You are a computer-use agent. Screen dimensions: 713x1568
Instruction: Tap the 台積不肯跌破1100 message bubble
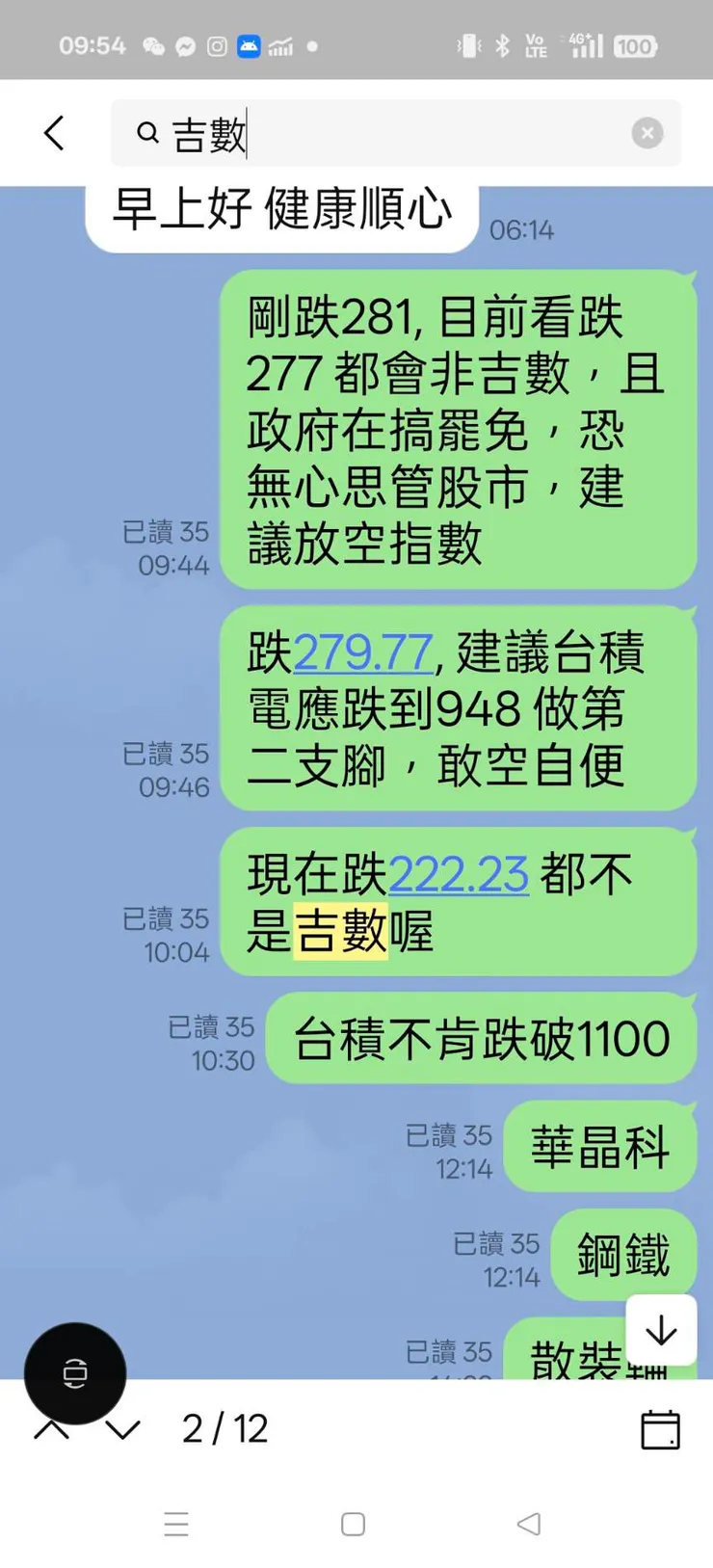coord(479,1040)
